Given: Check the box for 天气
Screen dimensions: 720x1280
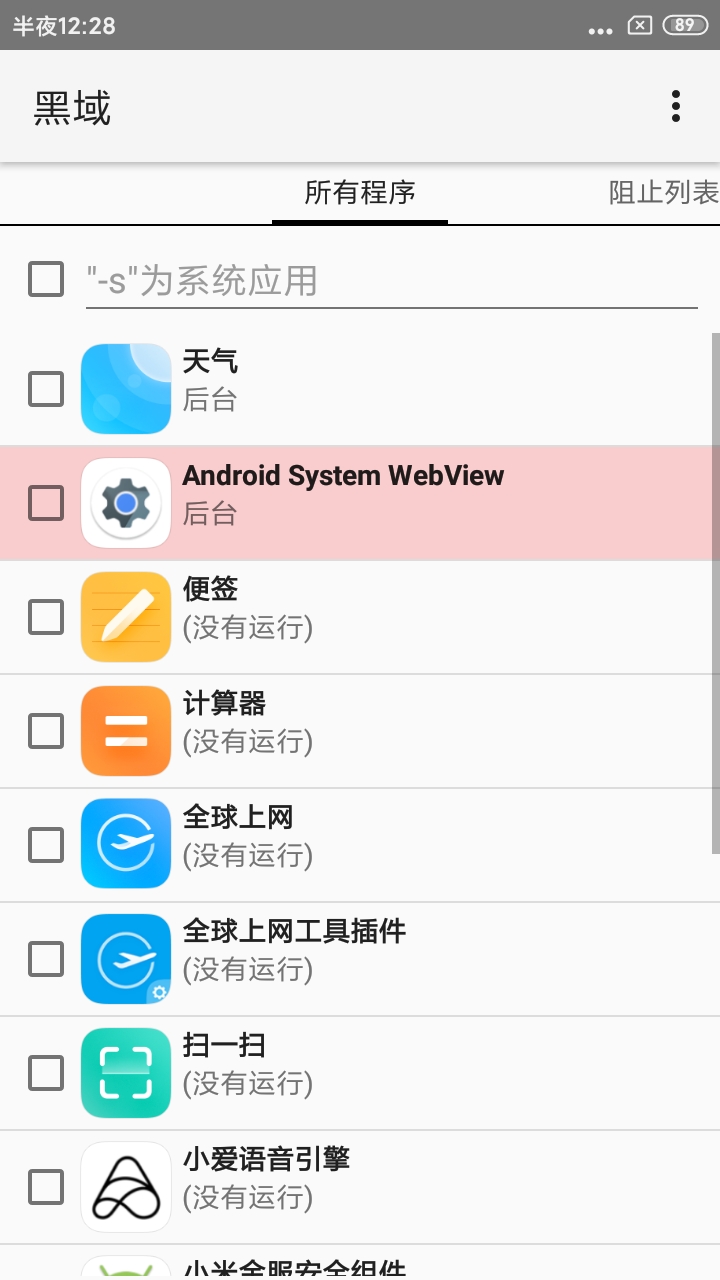Looking at the screenshot, I should [46, 388].
